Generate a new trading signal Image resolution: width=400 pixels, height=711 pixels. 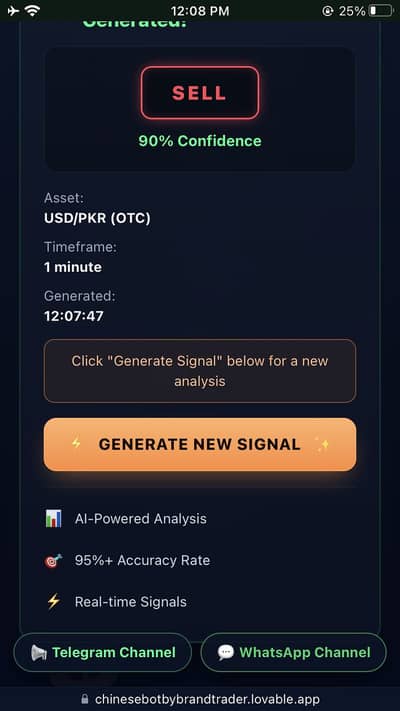click(x=200, y=444)
